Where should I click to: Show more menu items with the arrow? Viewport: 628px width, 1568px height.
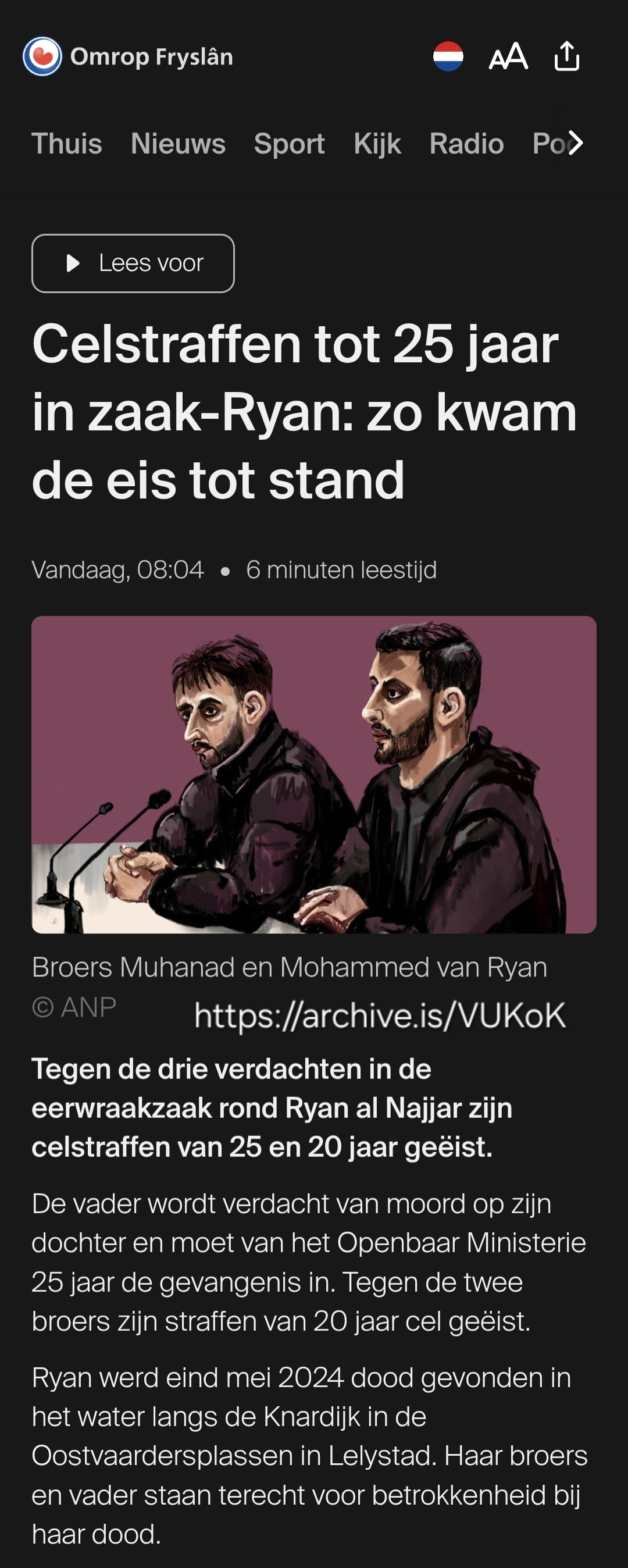[x=575, y=143]
